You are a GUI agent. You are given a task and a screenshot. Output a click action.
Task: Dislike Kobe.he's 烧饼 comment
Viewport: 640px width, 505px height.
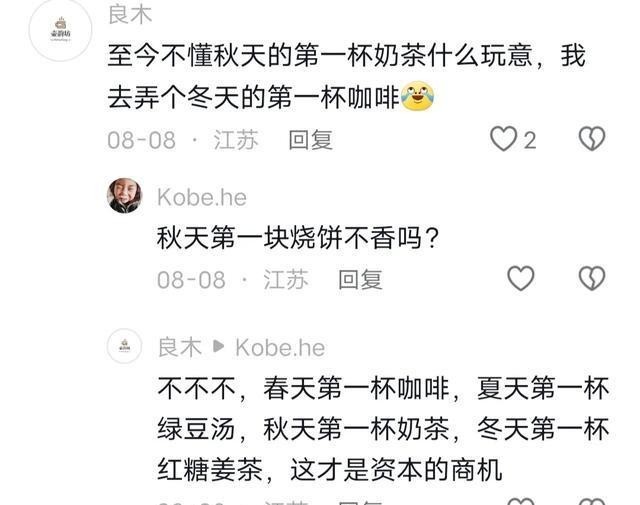point(592,279)
